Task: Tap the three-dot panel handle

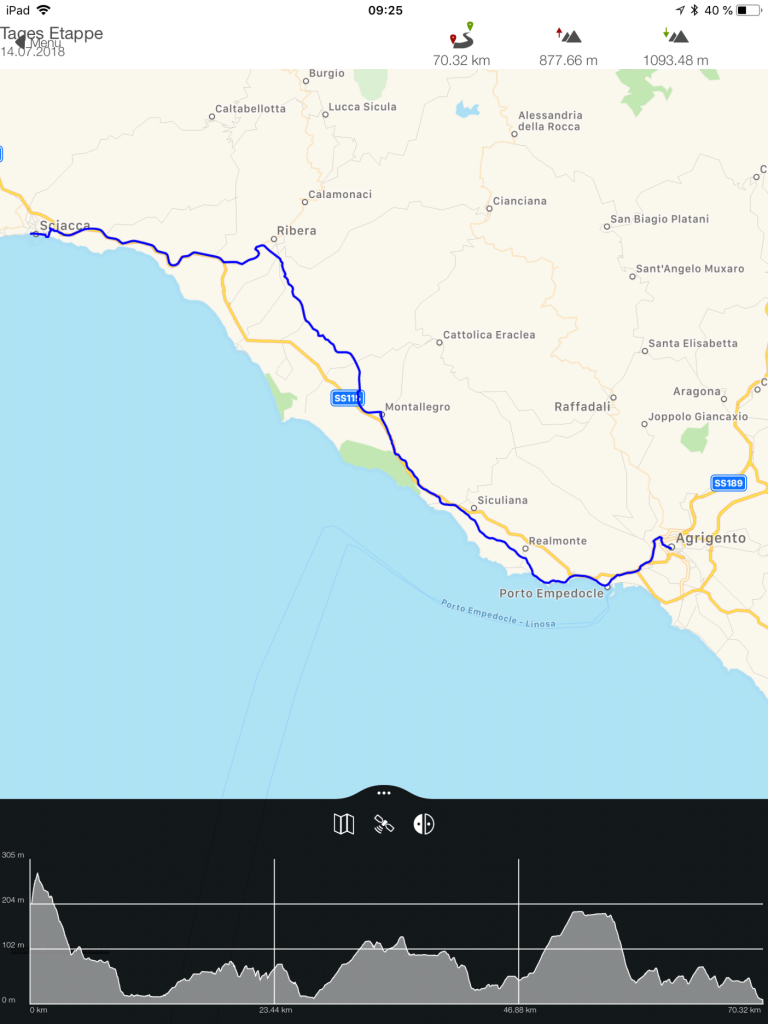Action: pos(384,792)
